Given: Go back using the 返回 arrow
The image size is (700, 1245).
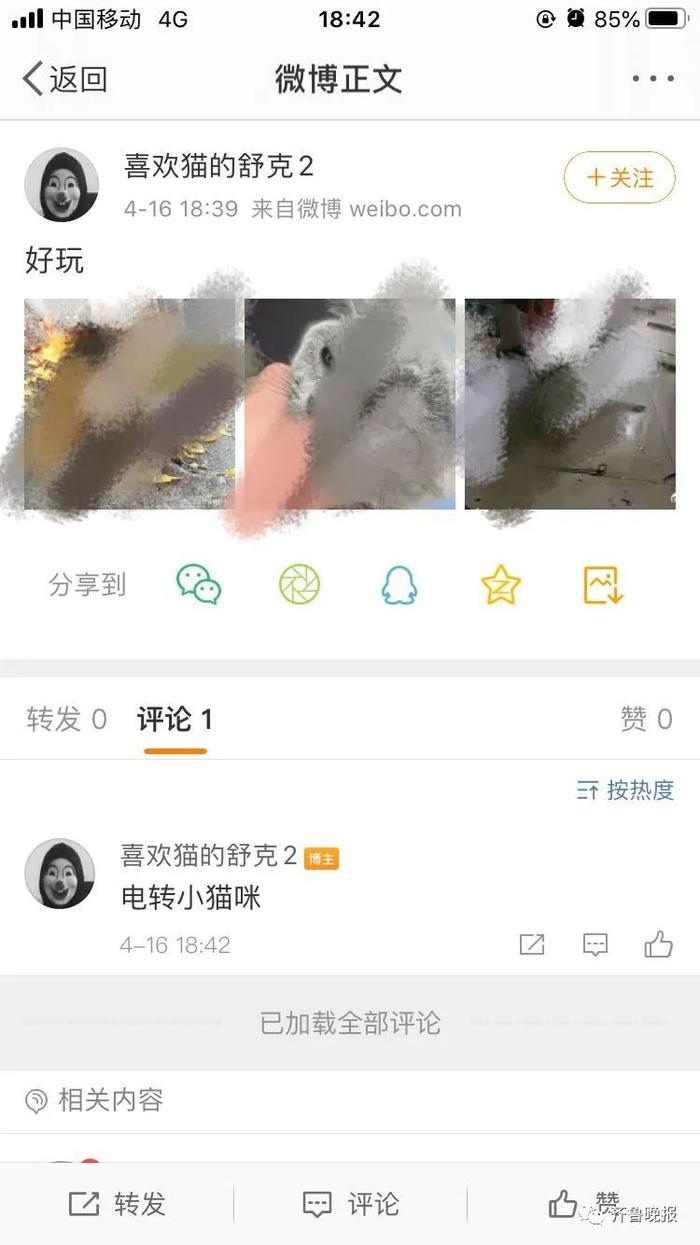Looking at the screenshot, I should point(64,79).
